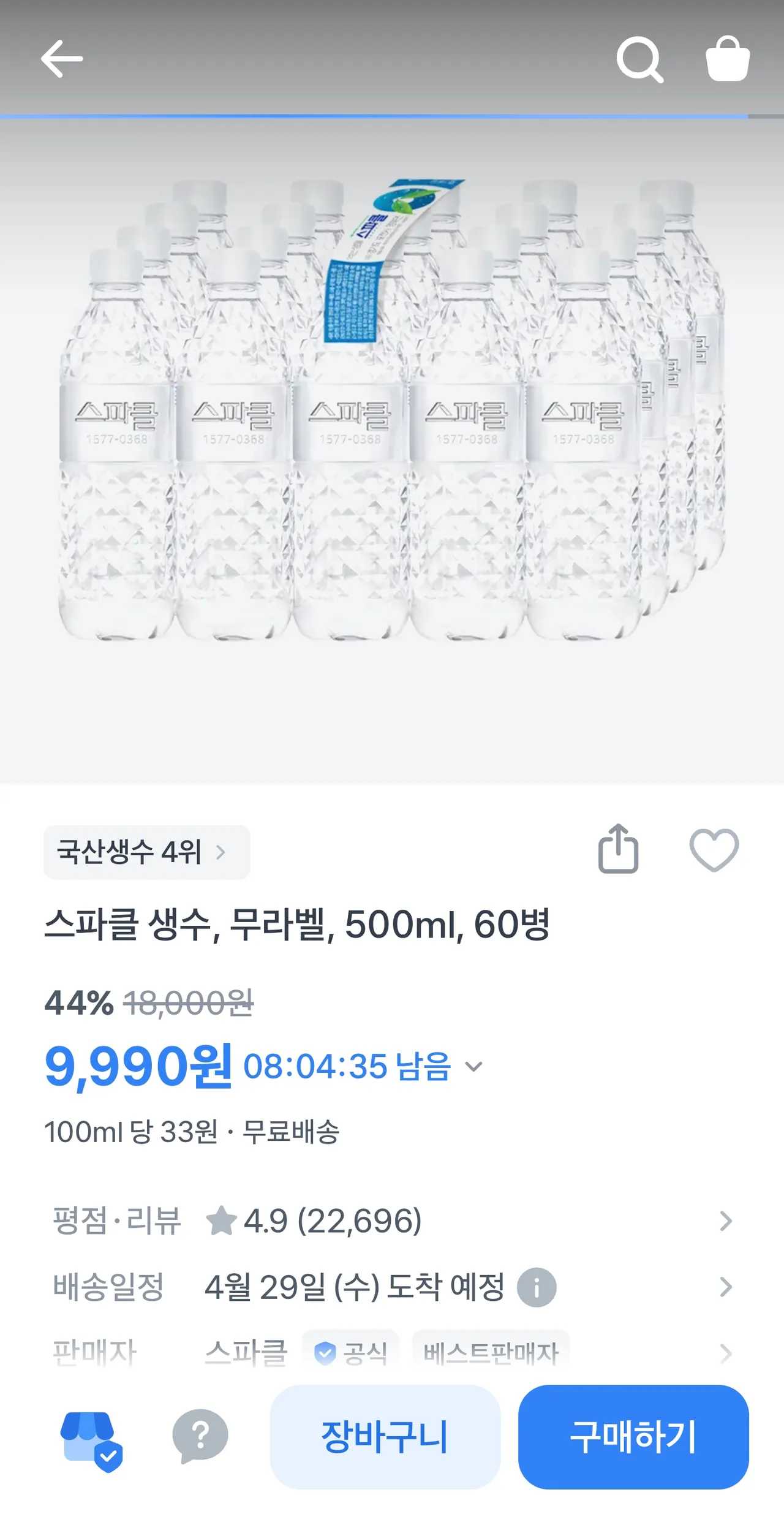Add product to wishlist with heart icon
The width and height of the screenshot is (784, 1533).
(714, 850)
